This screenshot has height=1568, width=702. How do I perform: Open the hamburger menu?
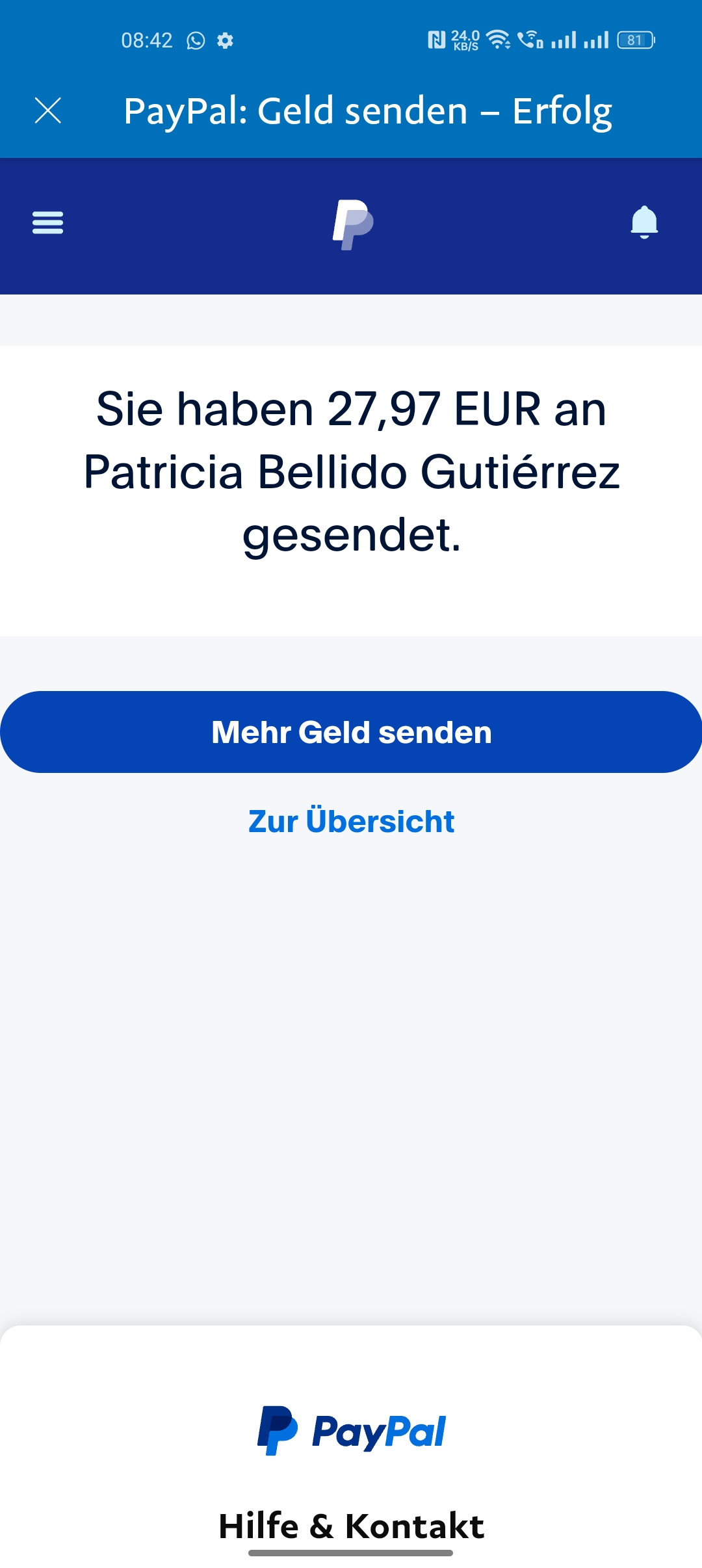pyautogui.click(x=47, y=223)
